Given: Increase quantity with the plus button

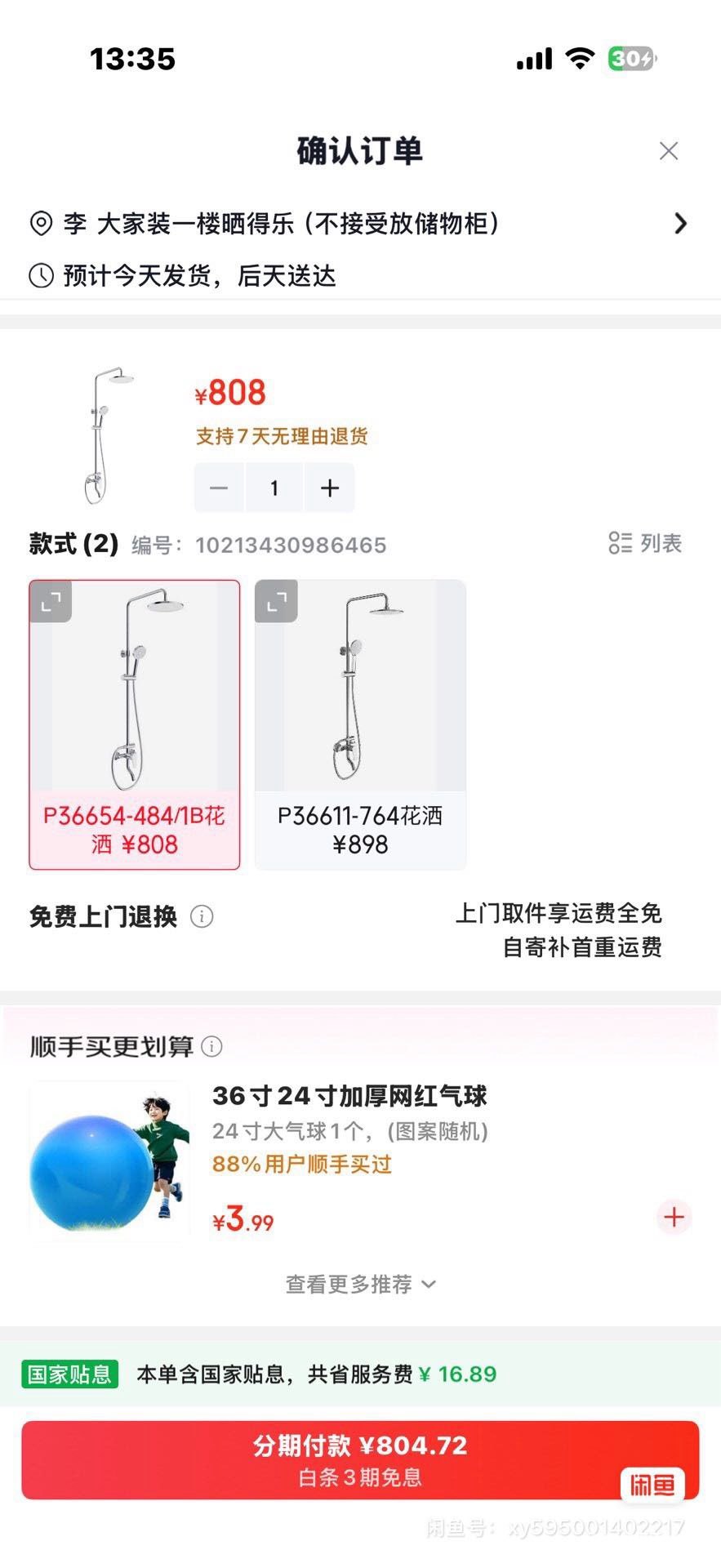Looking at the screenshot, I should pyautogui.click(x=330, y=488).
